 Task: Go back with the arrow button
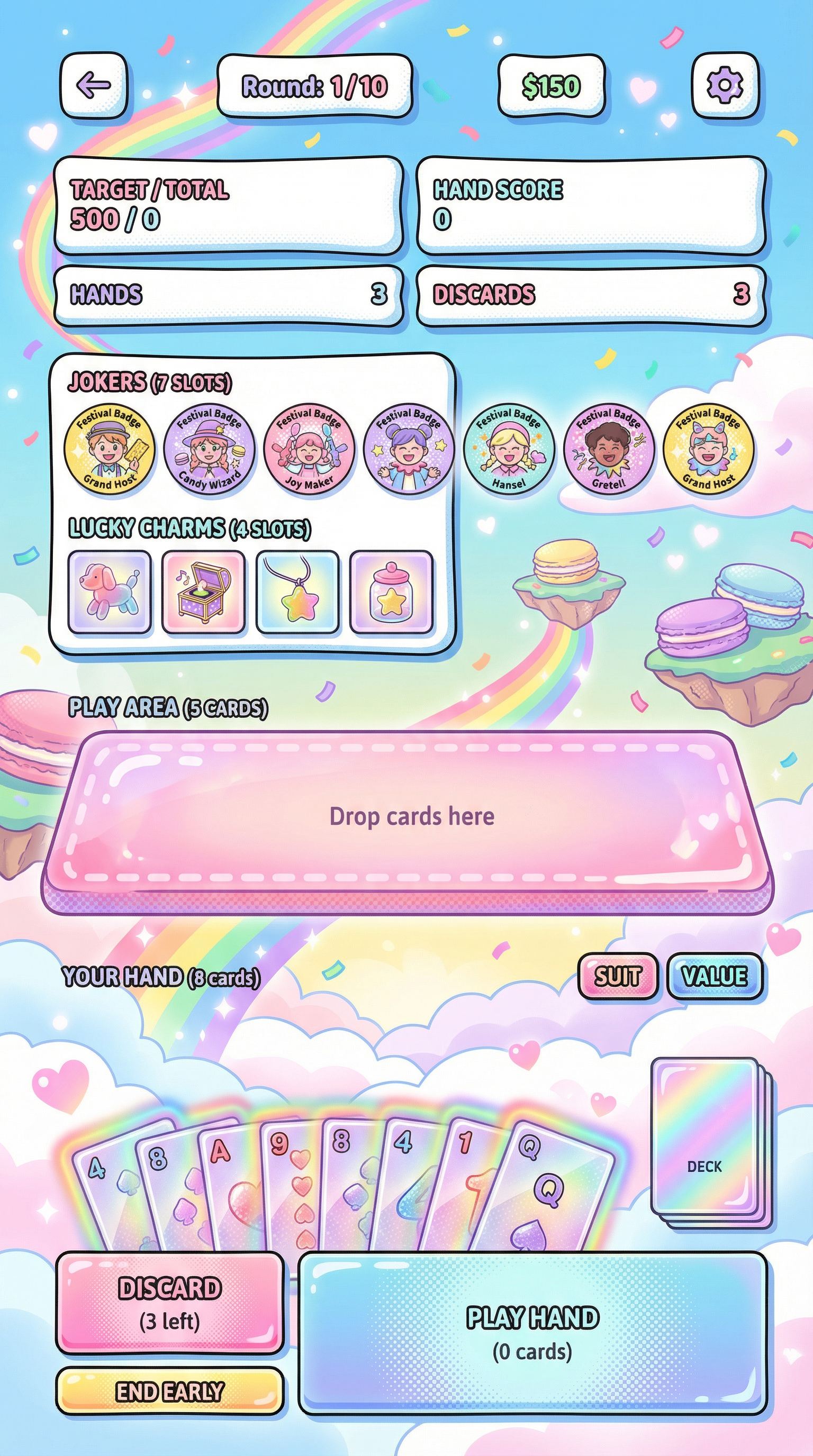click(x=93, y=85)
